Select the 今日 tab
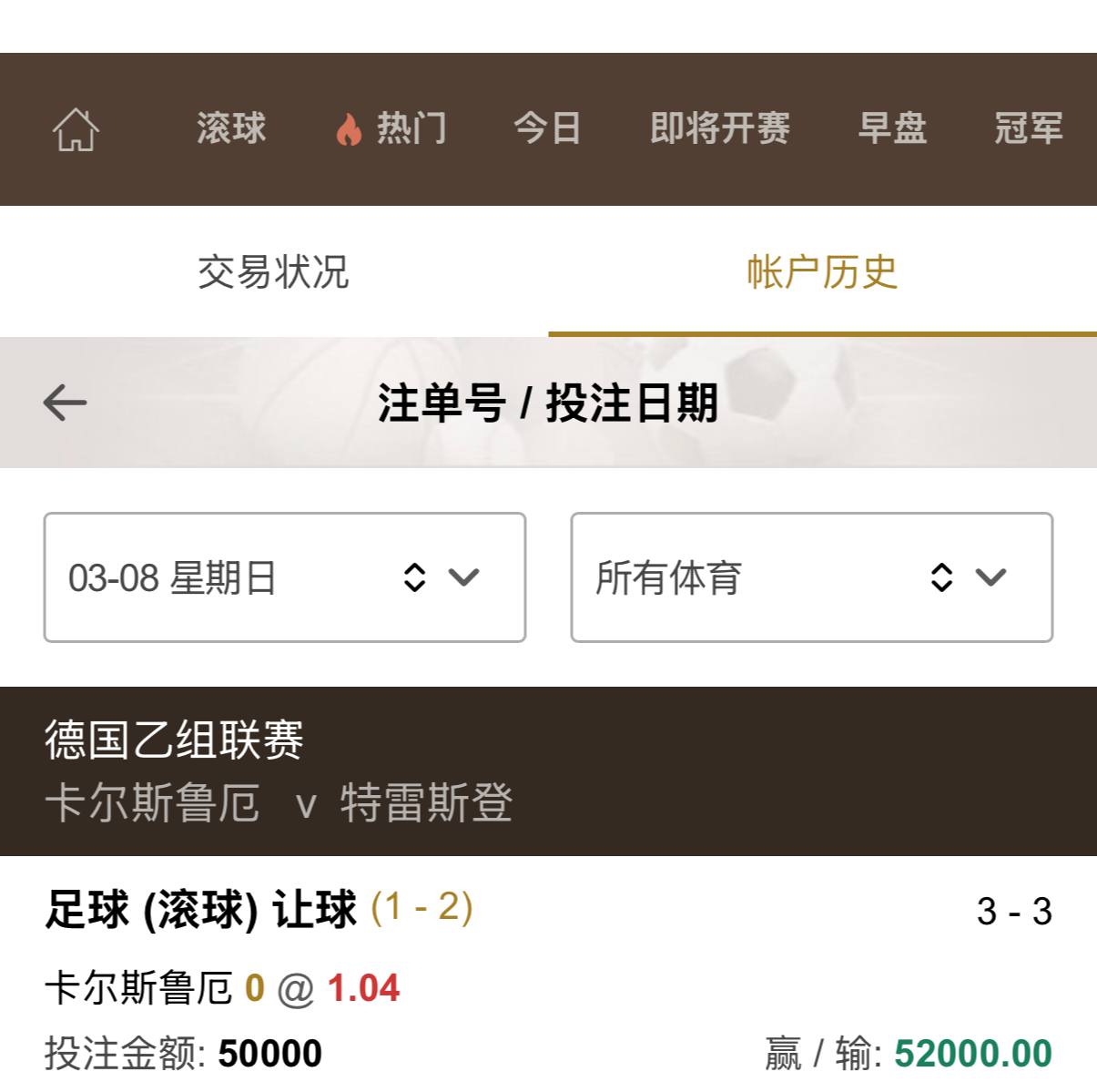The height and width of the screenshot is (1092, 1097). [x=547, y=128]
